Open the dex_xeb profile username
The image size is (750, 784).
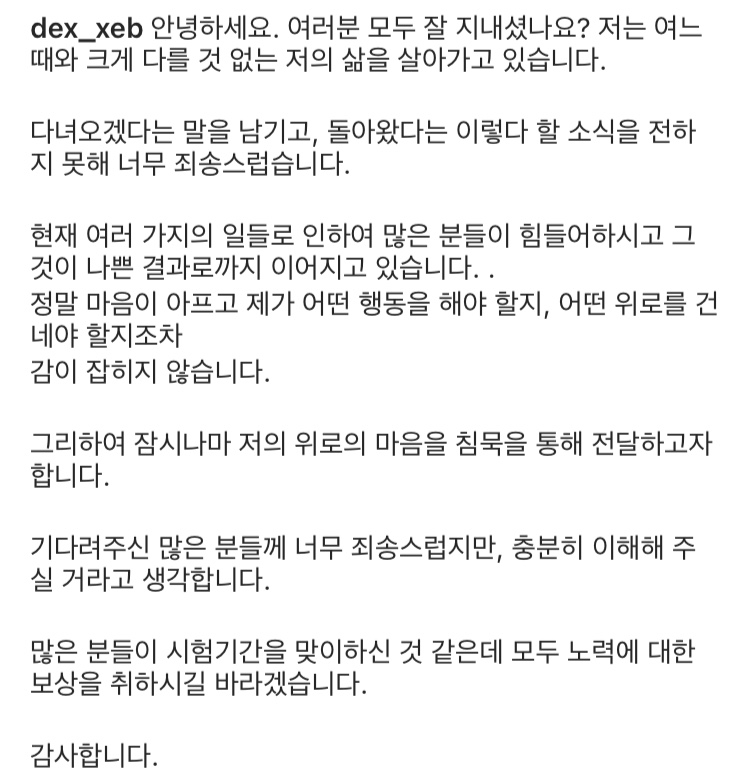[x=87, y=30]
